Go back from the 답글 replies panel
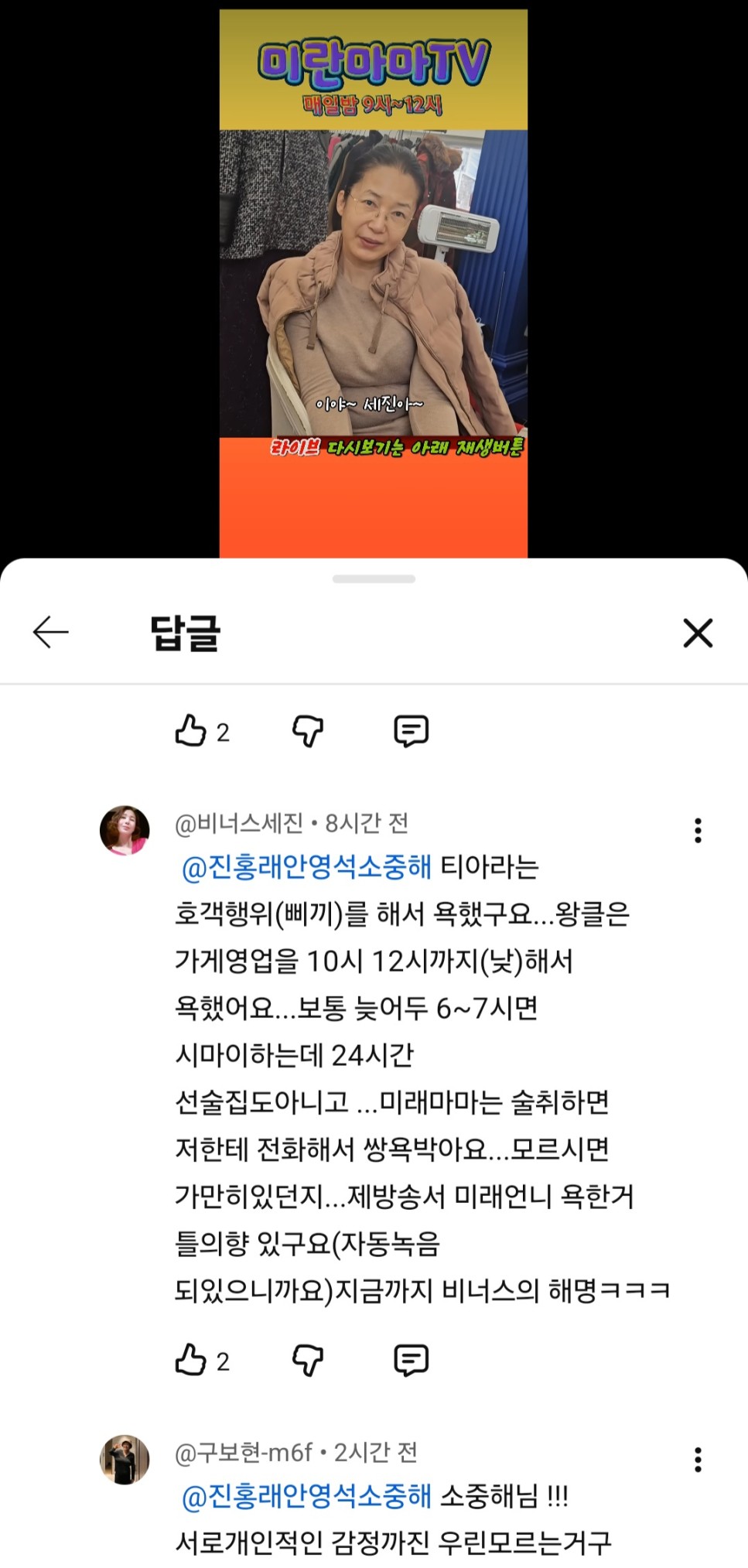The height and width of the screenshot is (1568, 748). click(51, 632)
